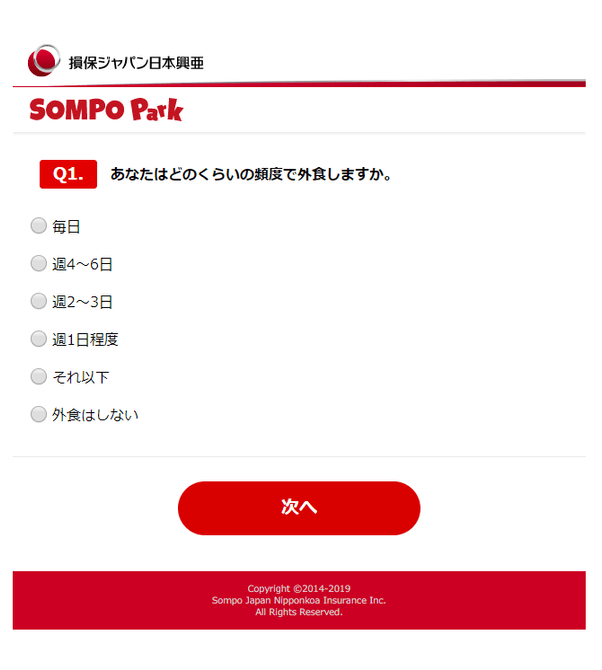Tap the 次へ button to continue
602x670 pixels.
[x=299, y=508]
